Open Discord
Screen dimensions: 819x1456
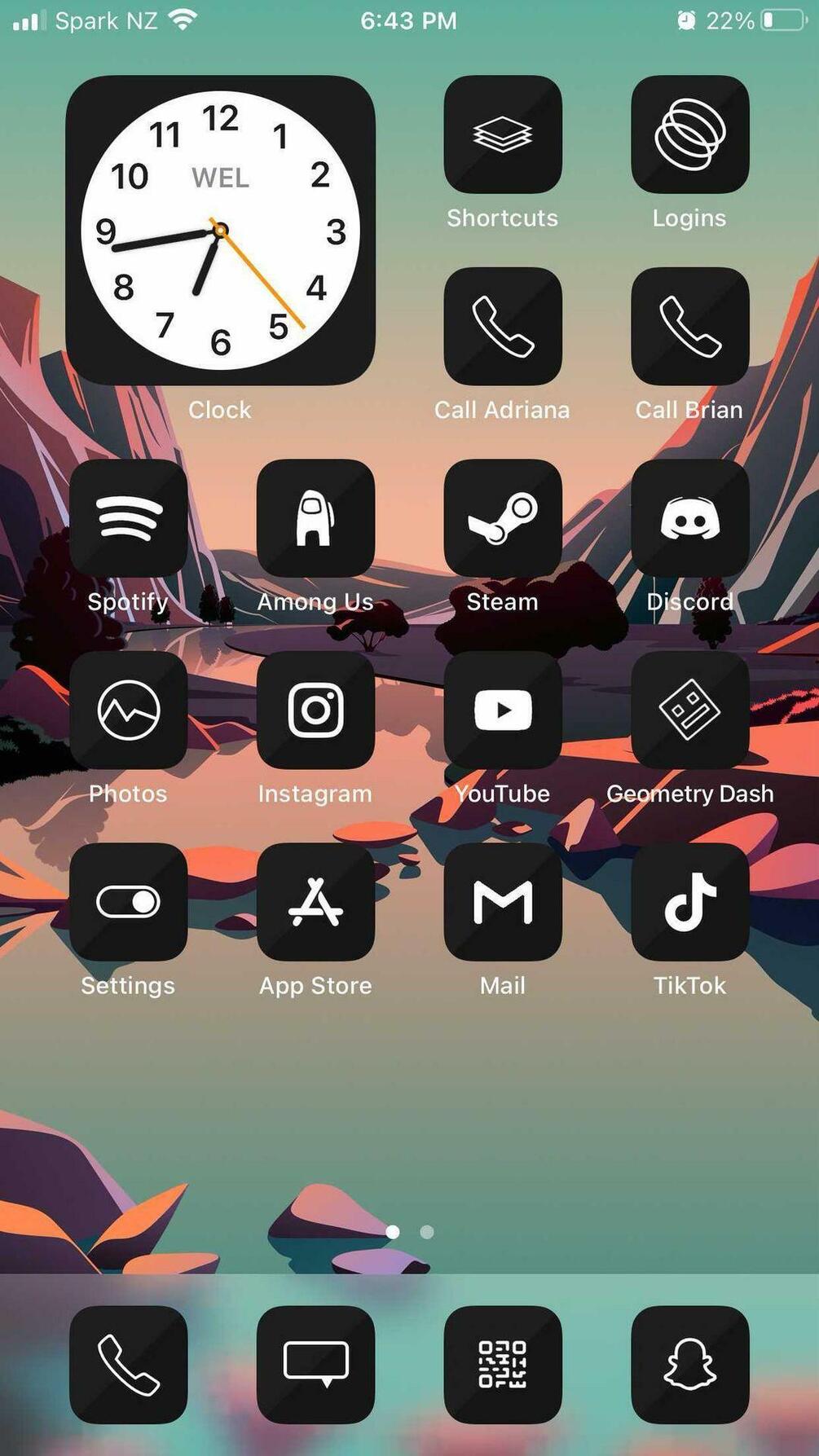click(x=689, y=518)
